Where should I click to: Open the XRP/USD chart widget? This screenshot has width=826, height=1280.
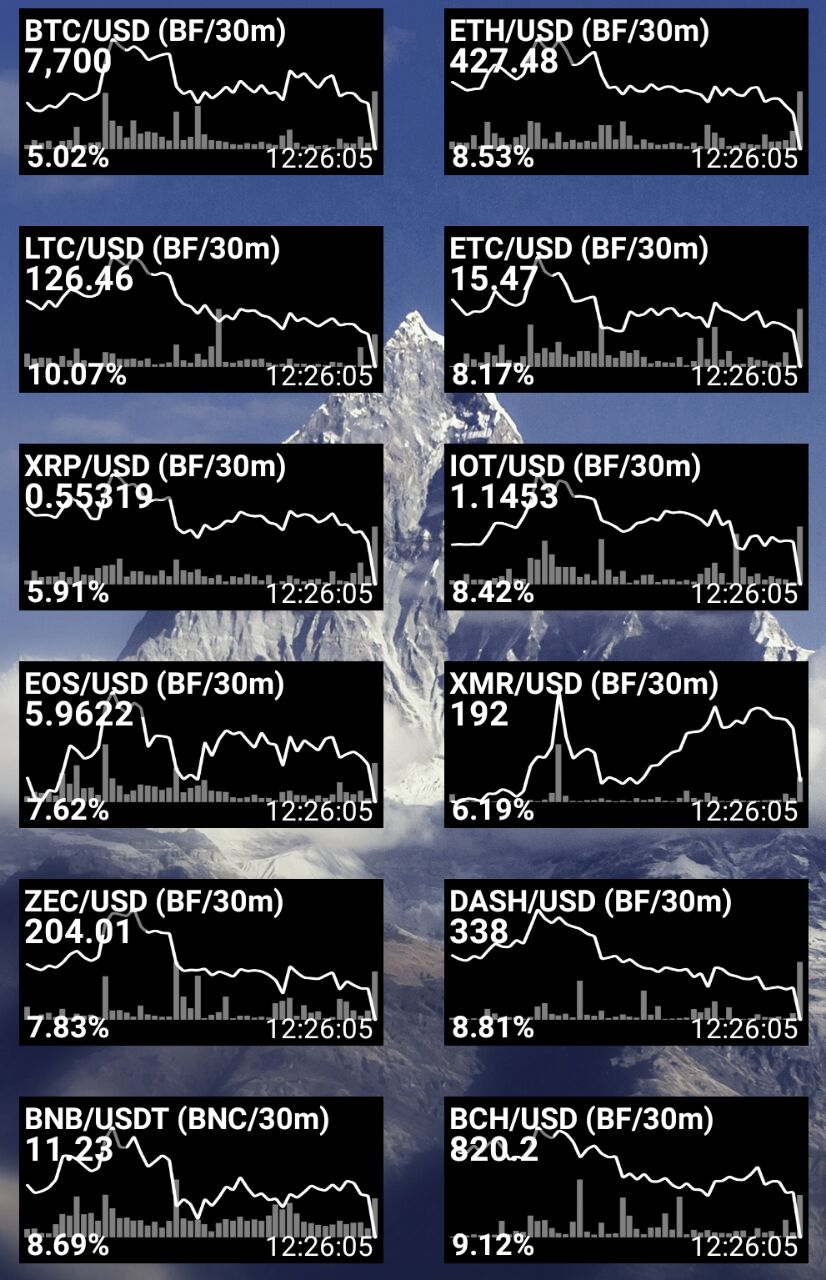click(201, 527)
